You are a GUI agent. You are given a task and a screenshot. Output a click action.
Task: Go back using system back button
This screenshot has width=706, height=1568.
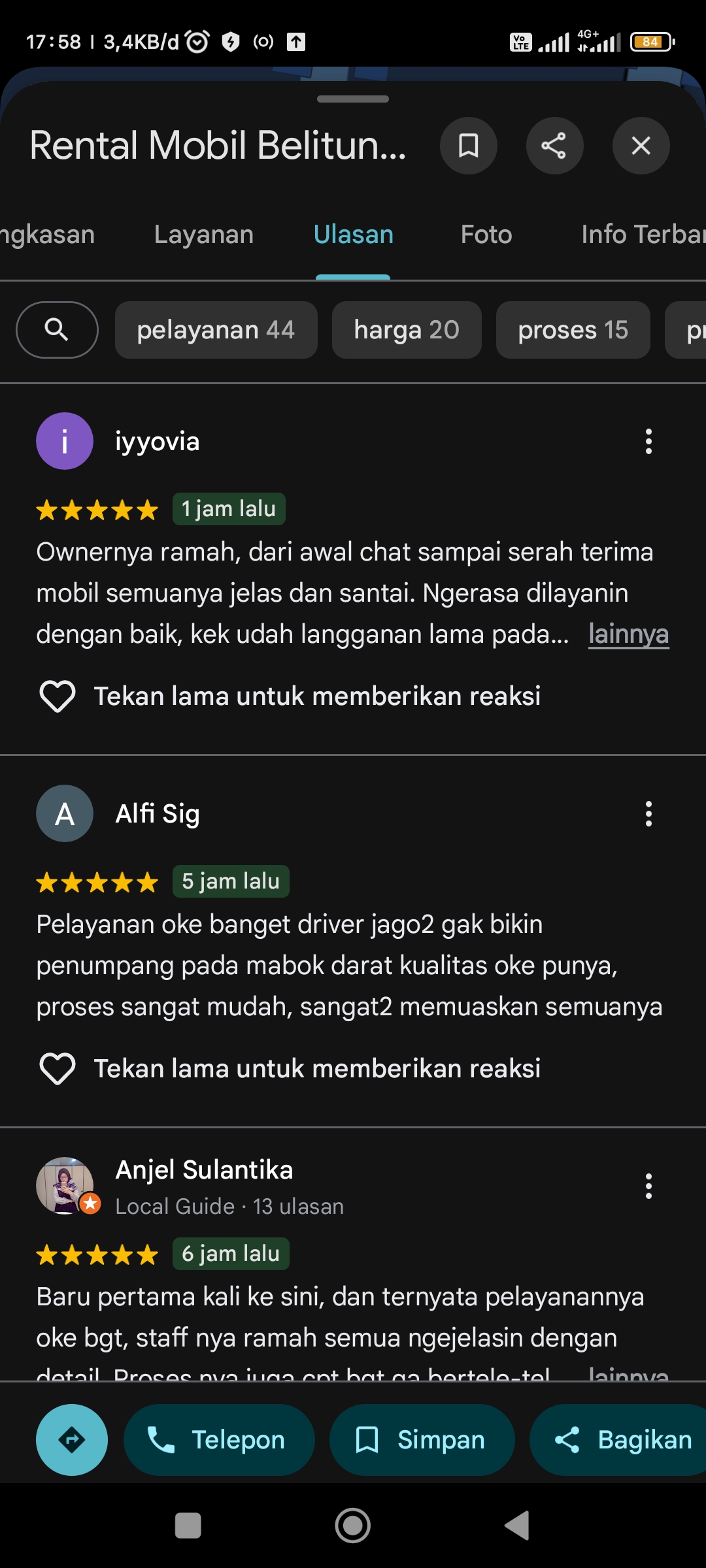pos(517,1526)
